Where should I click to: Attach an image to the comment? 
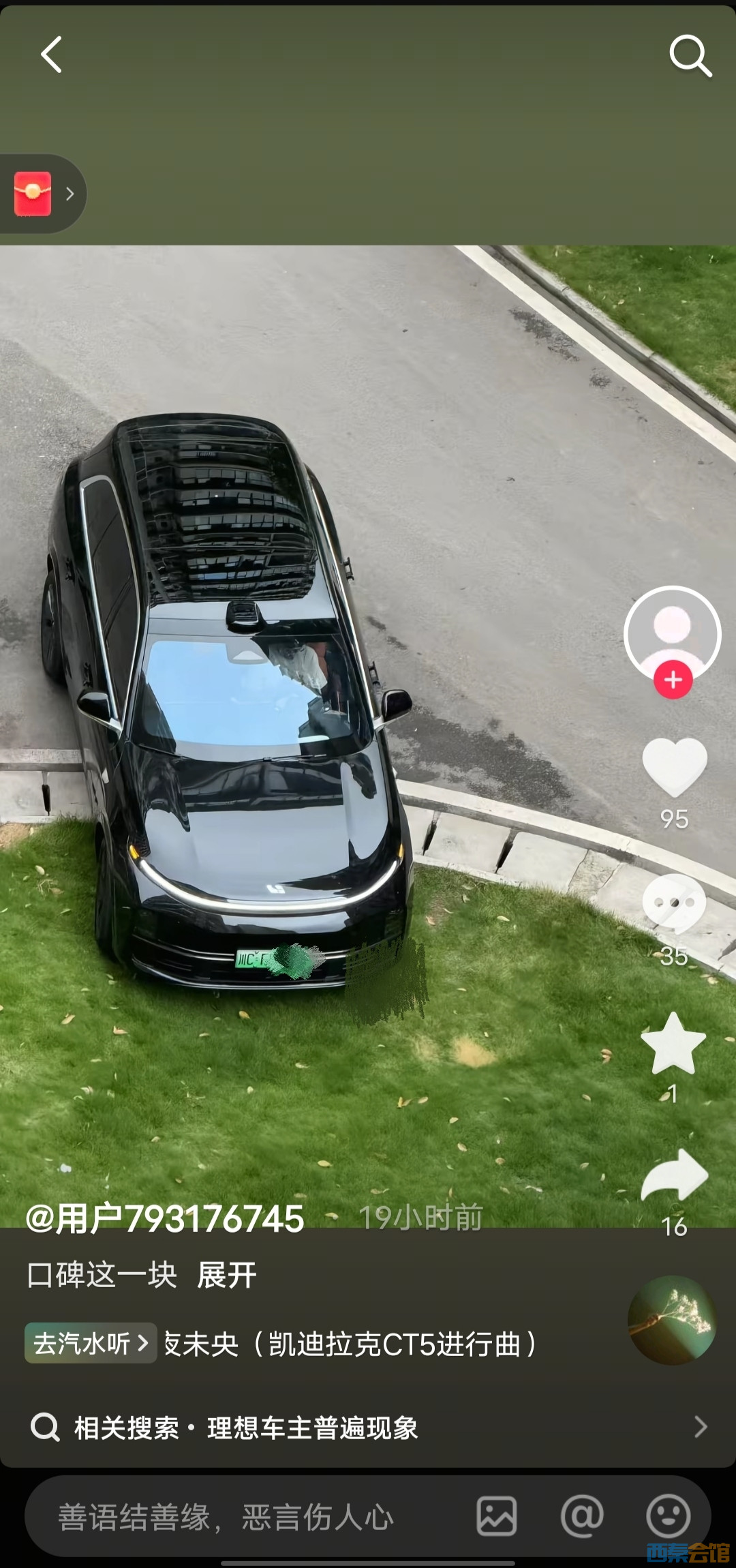[x=496, y=1517]
